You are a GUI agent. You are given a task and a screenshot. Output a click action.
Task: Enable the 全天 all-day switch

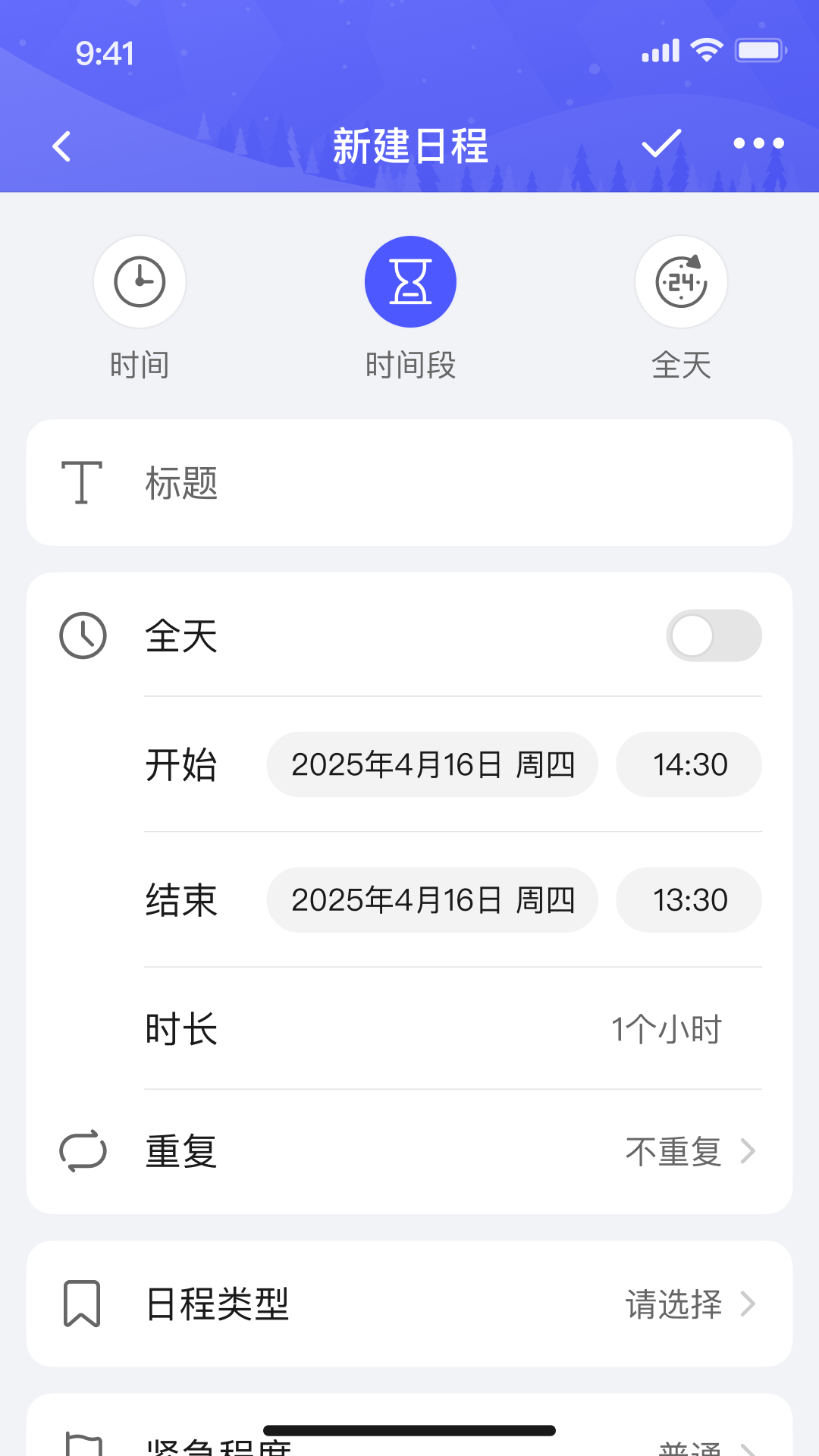(714, 635)
